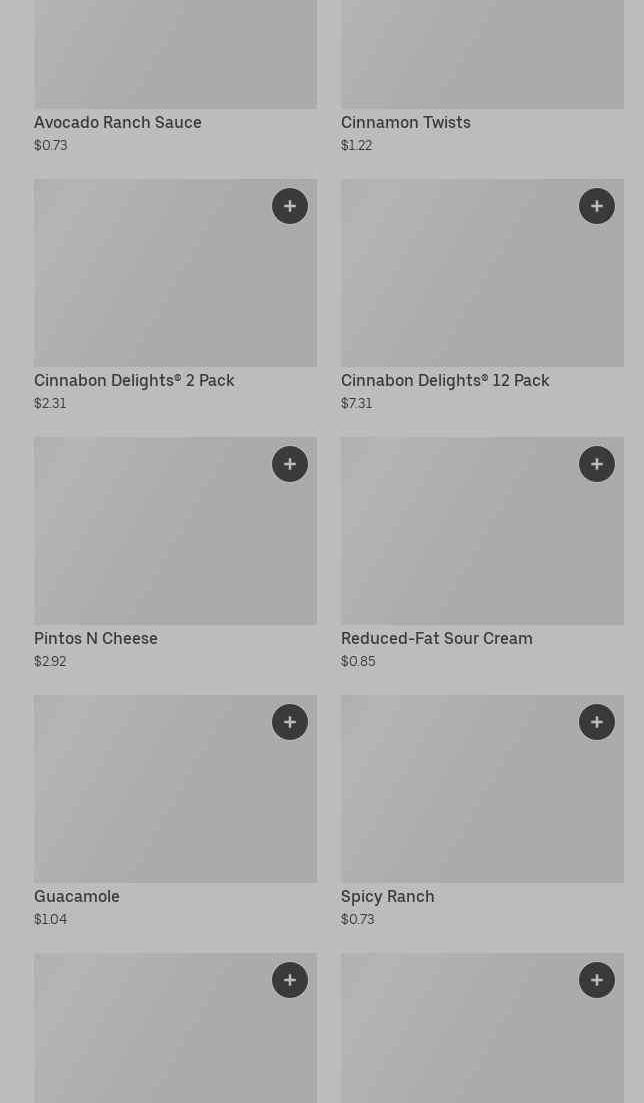Add Spicy Ranch to order
The height and width of the screenshot is (1103, 644).
click(597, 722)
